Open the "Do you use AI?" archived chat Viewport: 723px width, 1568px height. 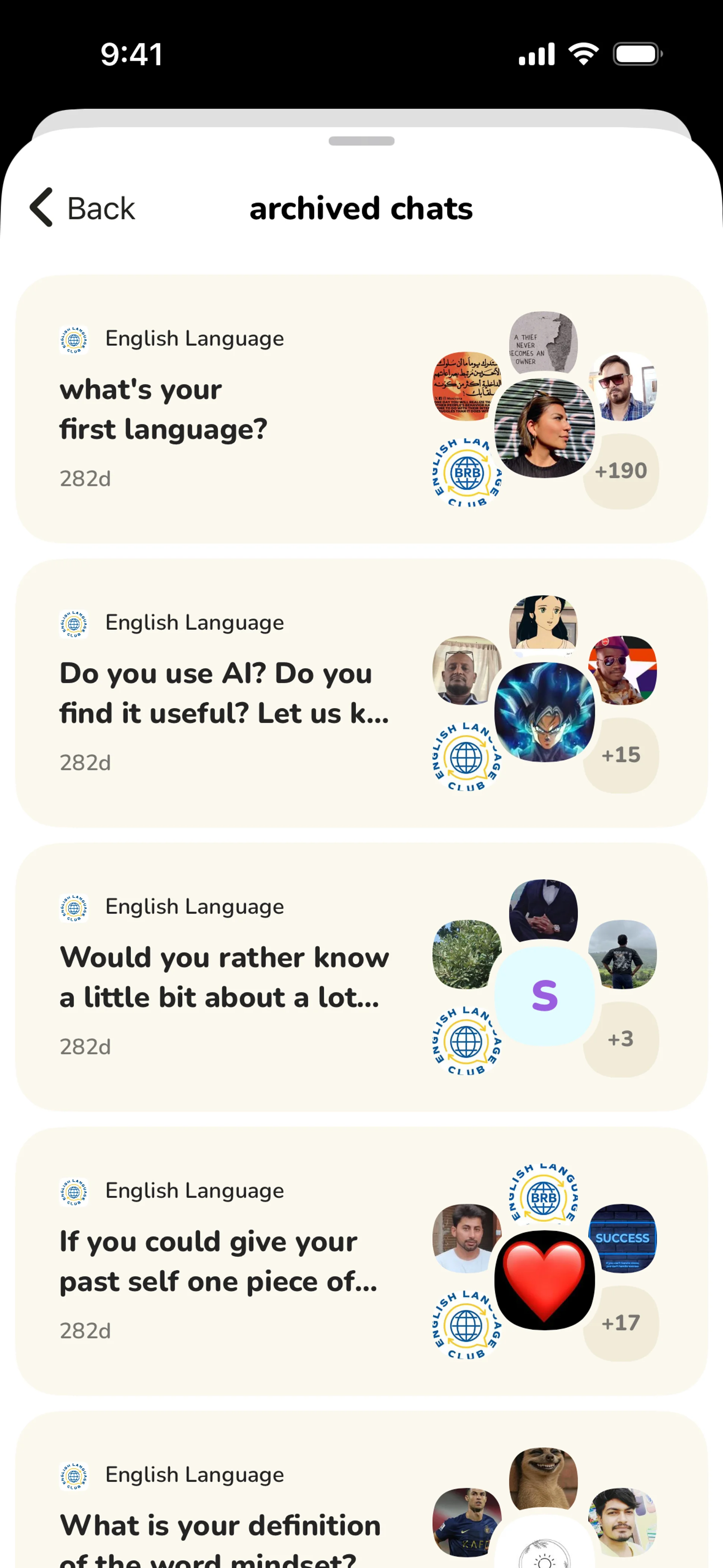[x=361, y=693]
